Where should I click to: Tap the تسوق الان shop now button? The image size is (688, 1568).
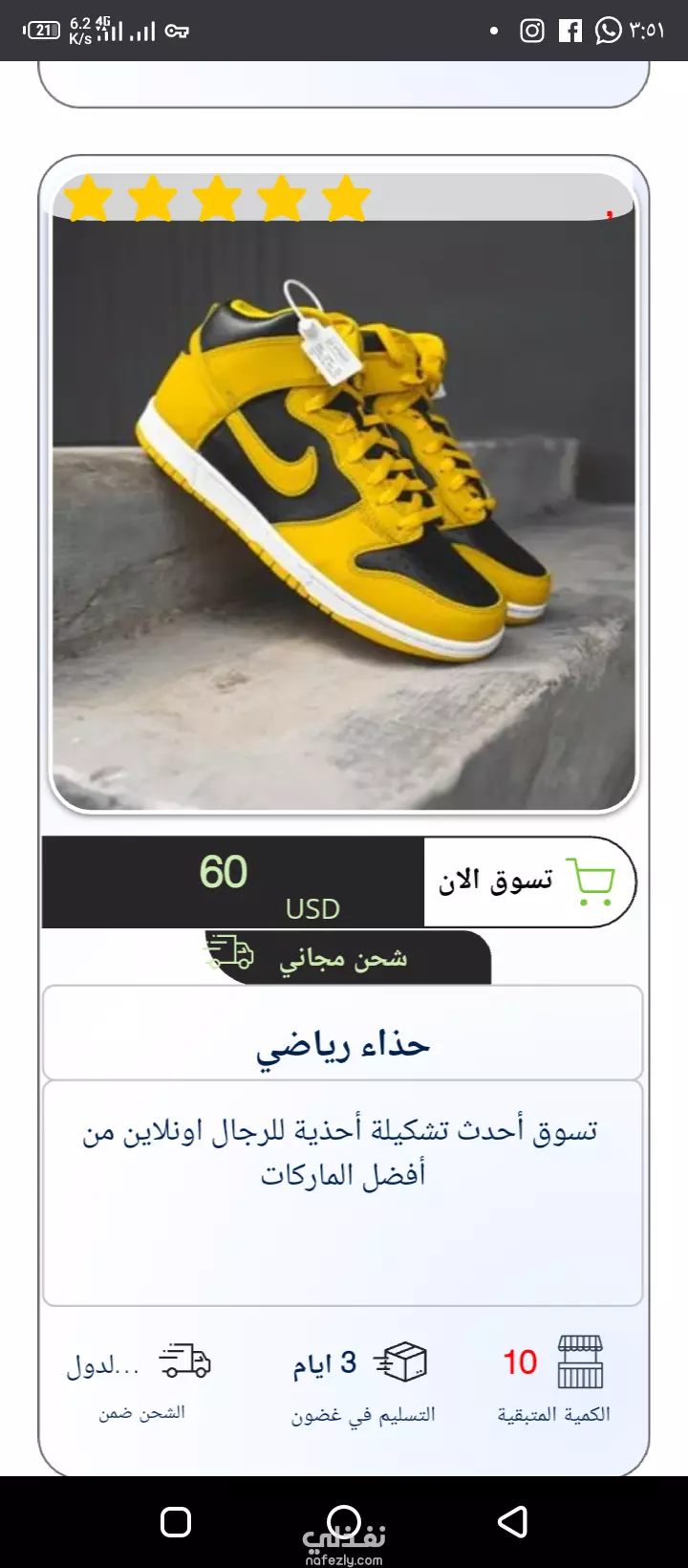[x=529, y=882]
